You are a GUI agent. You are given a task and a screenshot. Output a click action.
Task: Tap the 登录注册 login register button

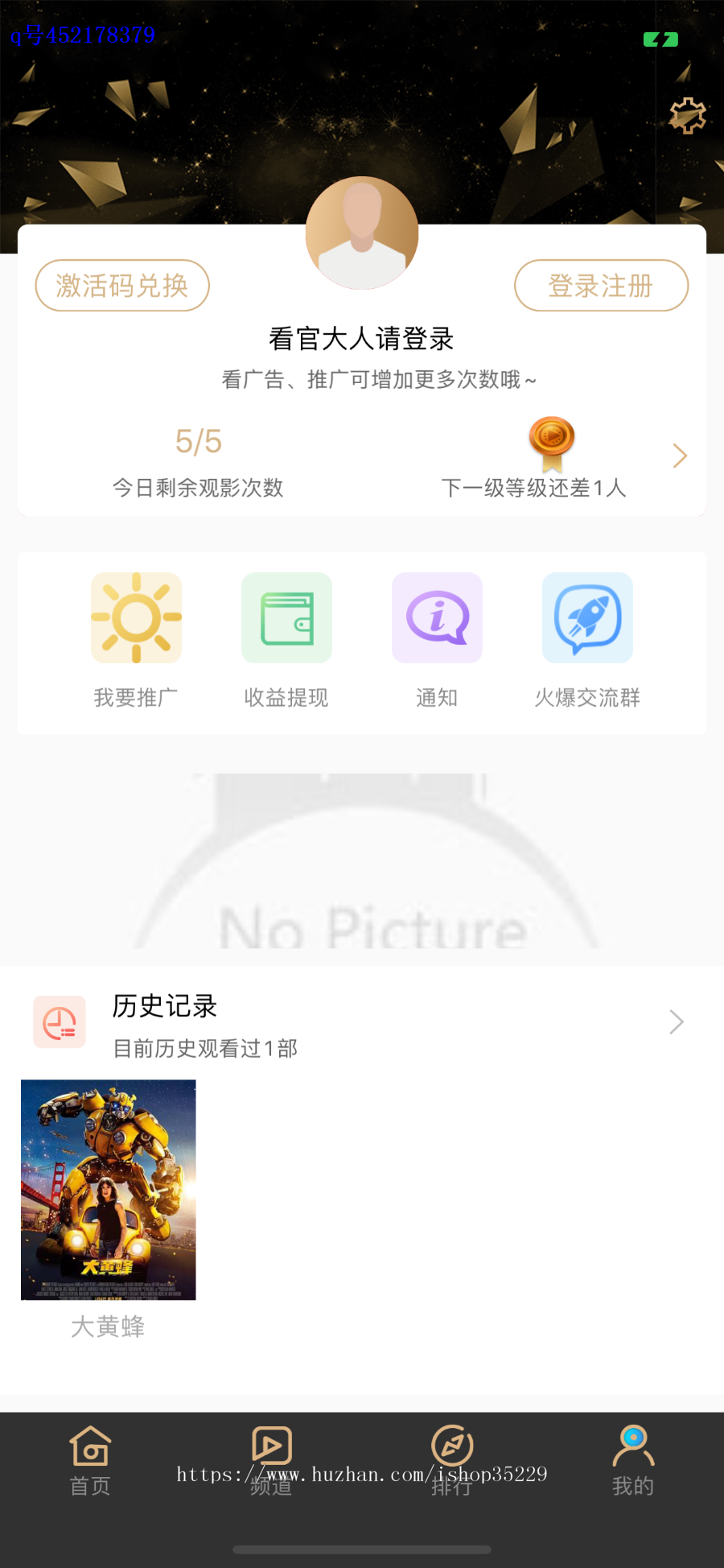[601, 286]
